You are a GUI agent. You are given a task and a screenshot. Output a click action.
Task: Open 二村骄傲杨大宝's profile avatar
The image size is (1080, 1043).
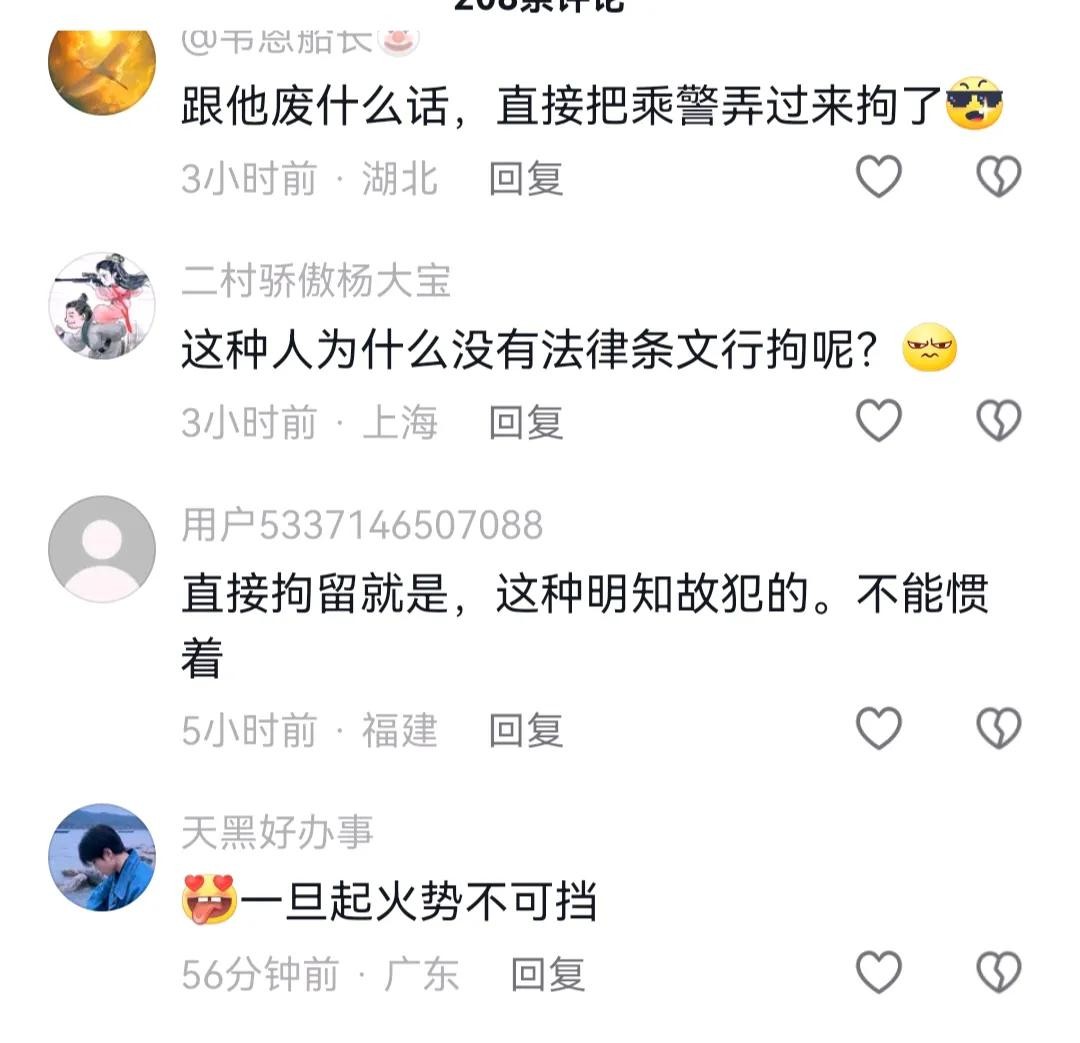102,305
